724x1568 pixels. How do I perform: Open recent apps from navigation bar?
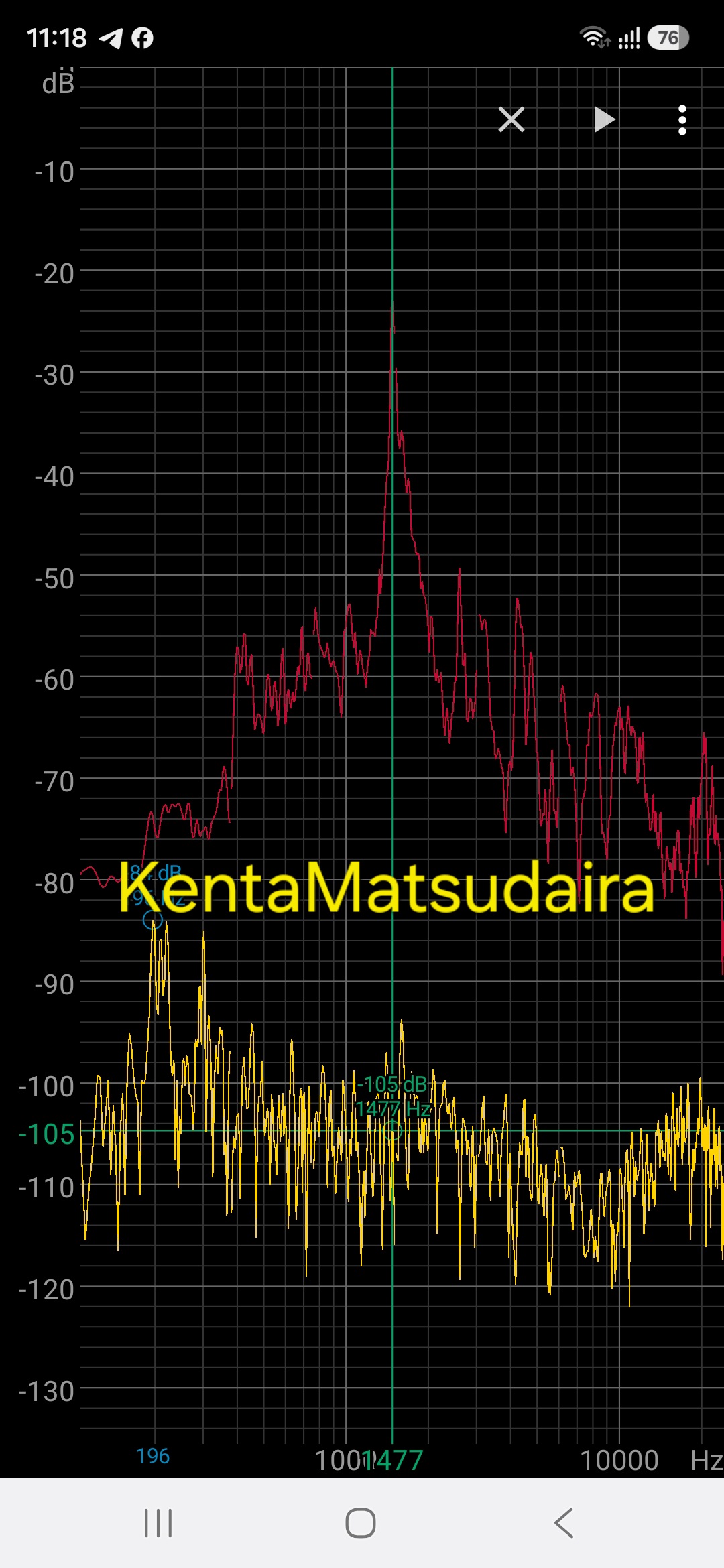point(158,1523)
